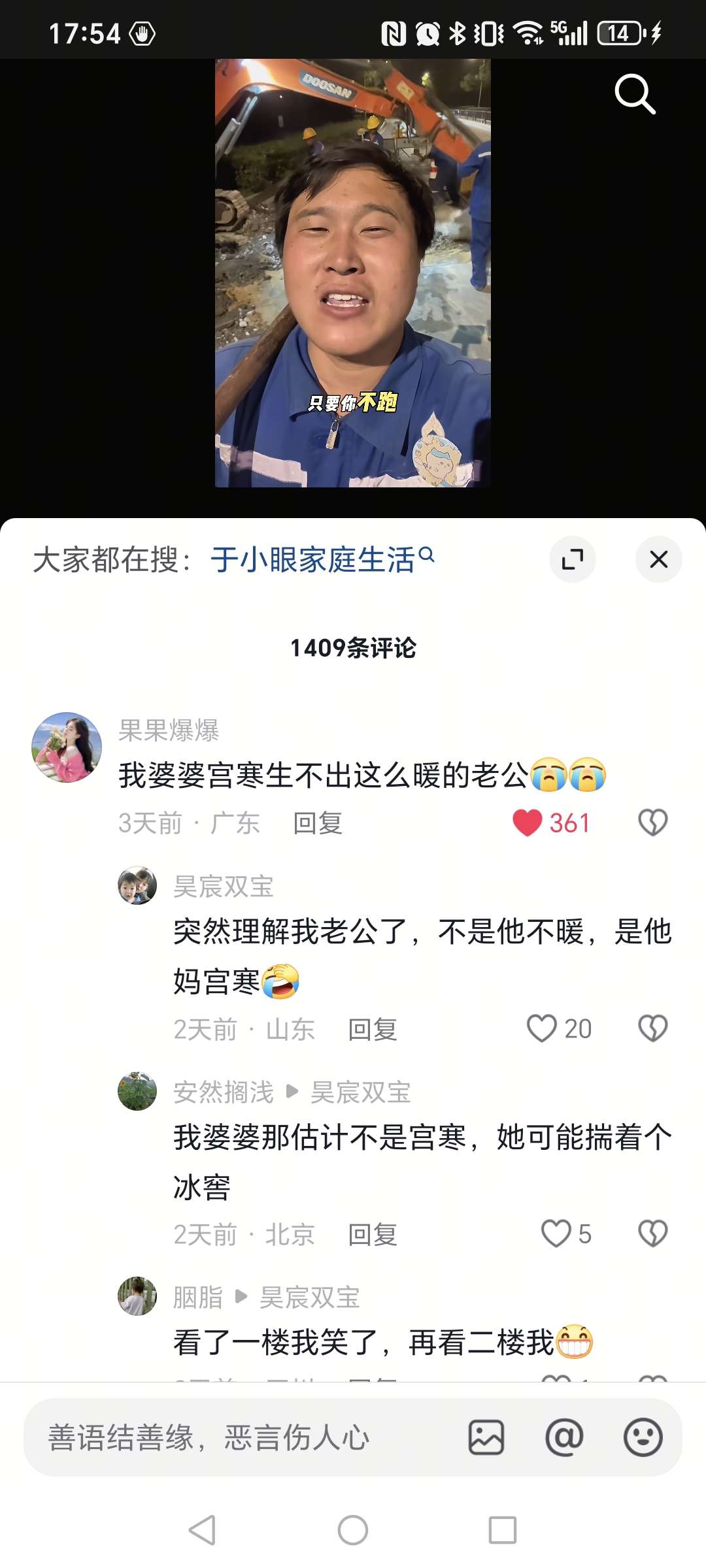Screen dimensions: 706x1568
Task: Open trending search 于小眼家庭生活
Action: 322,560
